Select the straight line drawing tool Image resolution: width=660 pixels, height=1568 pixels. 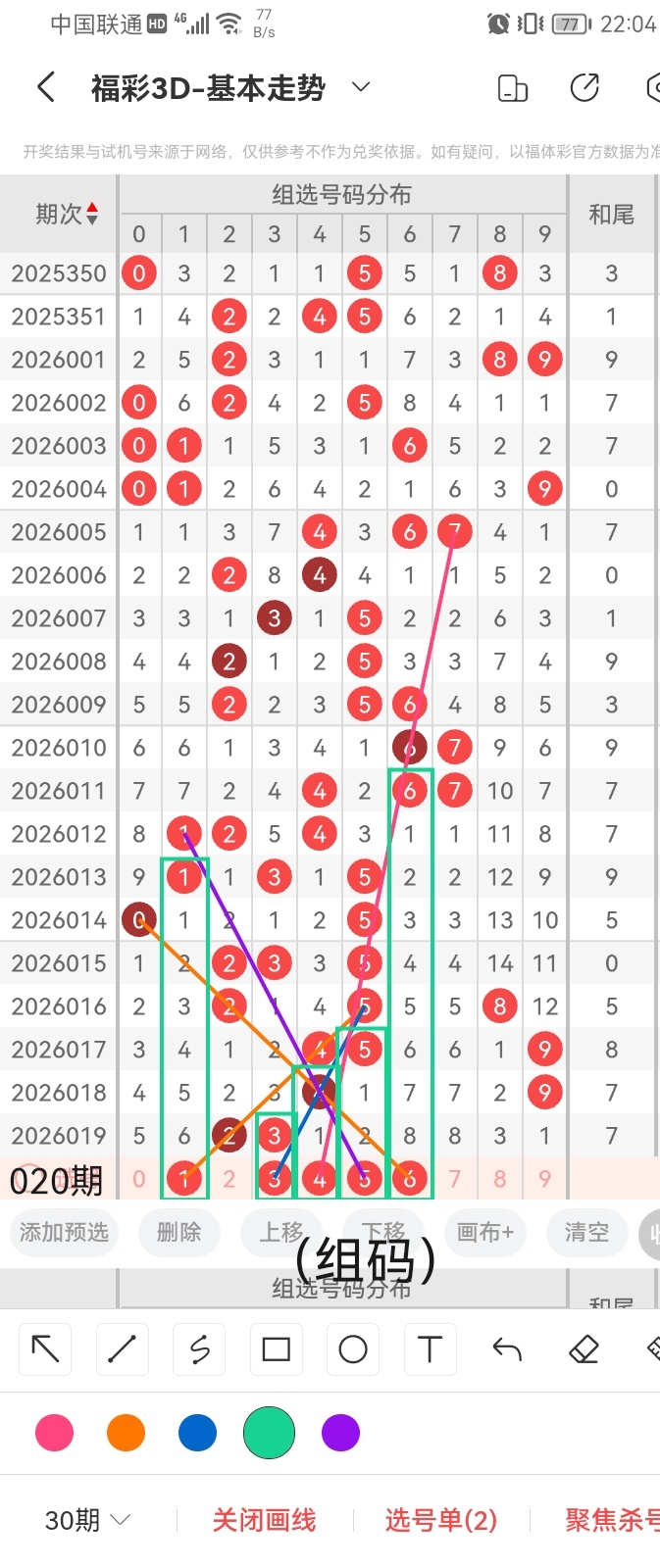pyautogui.click(x=122, y=1349)
